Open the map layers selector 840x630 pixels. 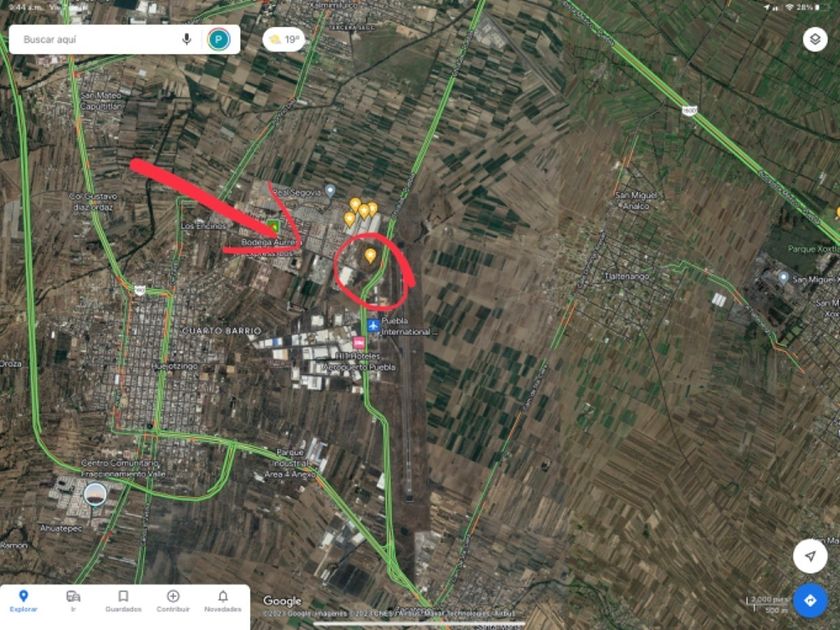pyautogui.click(x=815, y=39)
